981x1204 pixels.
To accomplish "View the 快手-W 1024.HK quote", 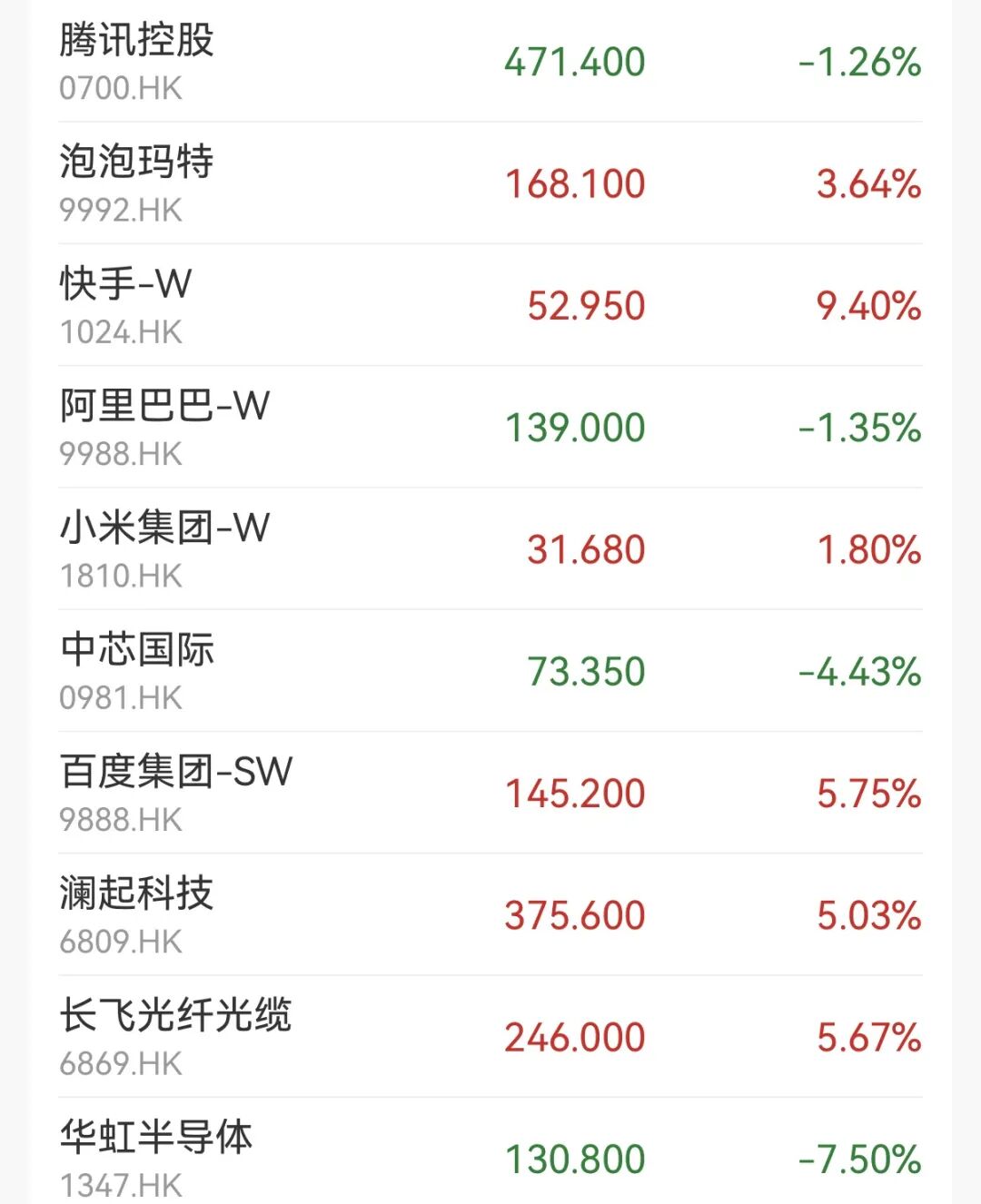I will click(x=490, y=305).
